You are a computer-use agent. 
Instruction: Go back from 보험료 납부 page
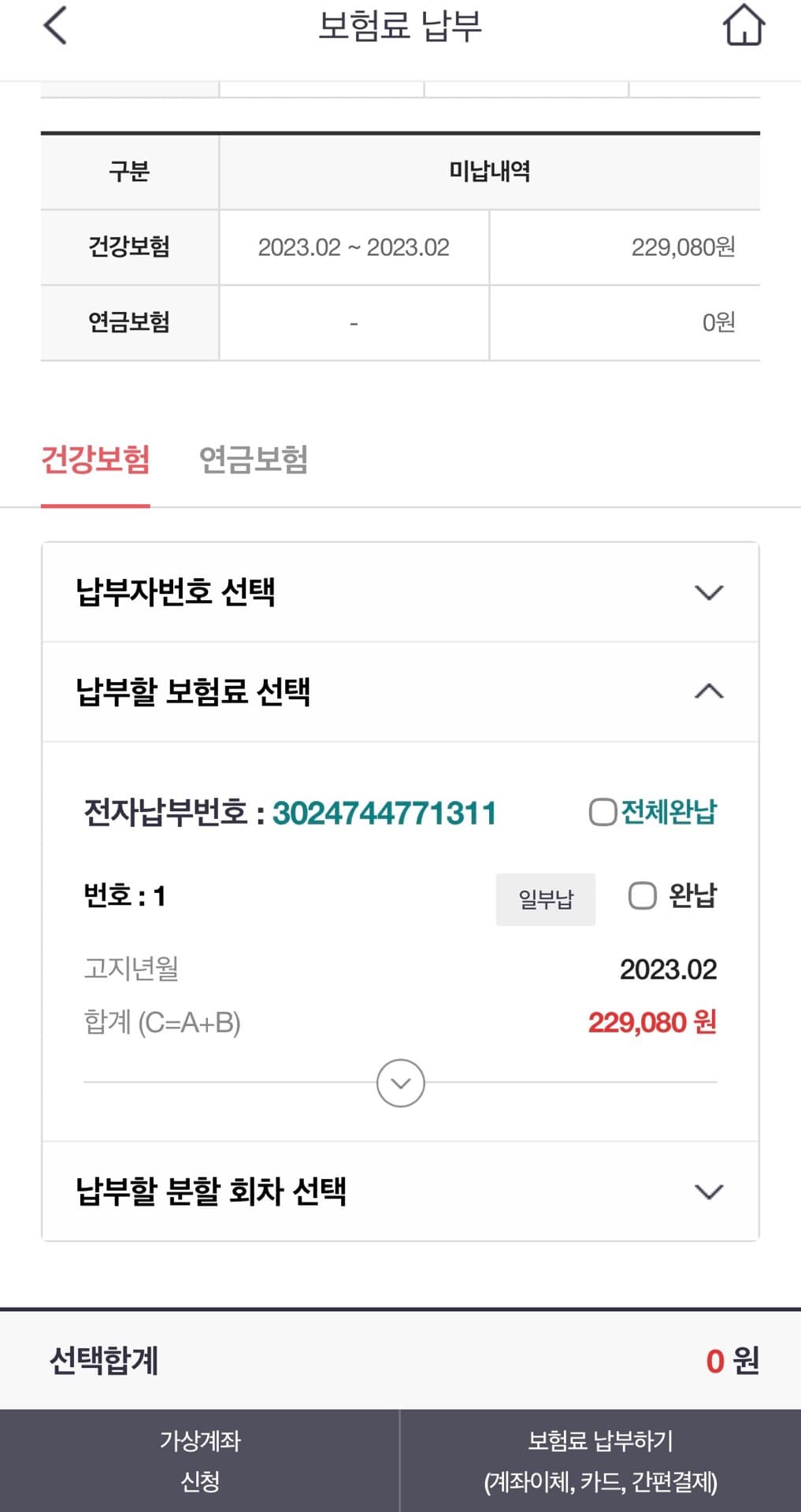(x=55, y=26)
